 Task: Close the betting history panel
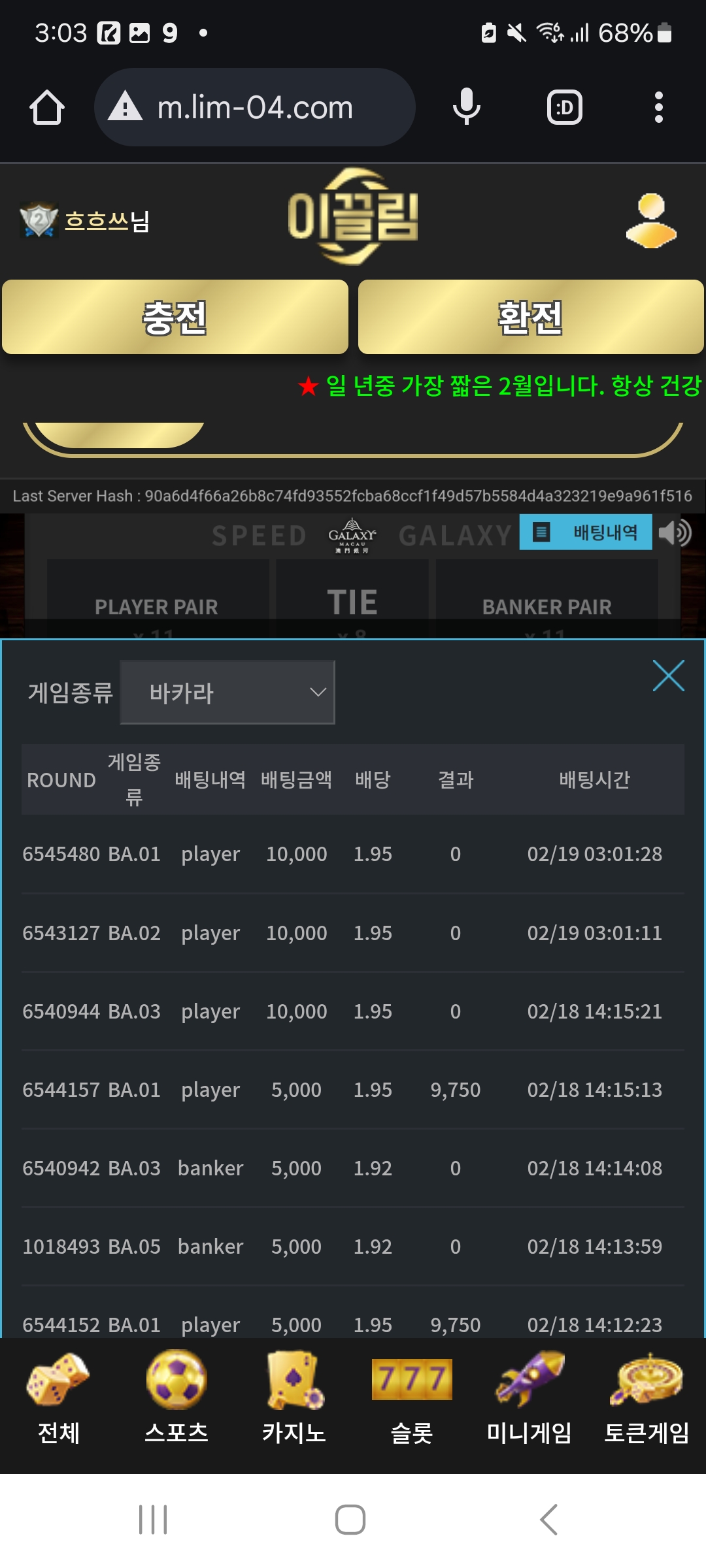pyautogui.click(x=668, y=676)
